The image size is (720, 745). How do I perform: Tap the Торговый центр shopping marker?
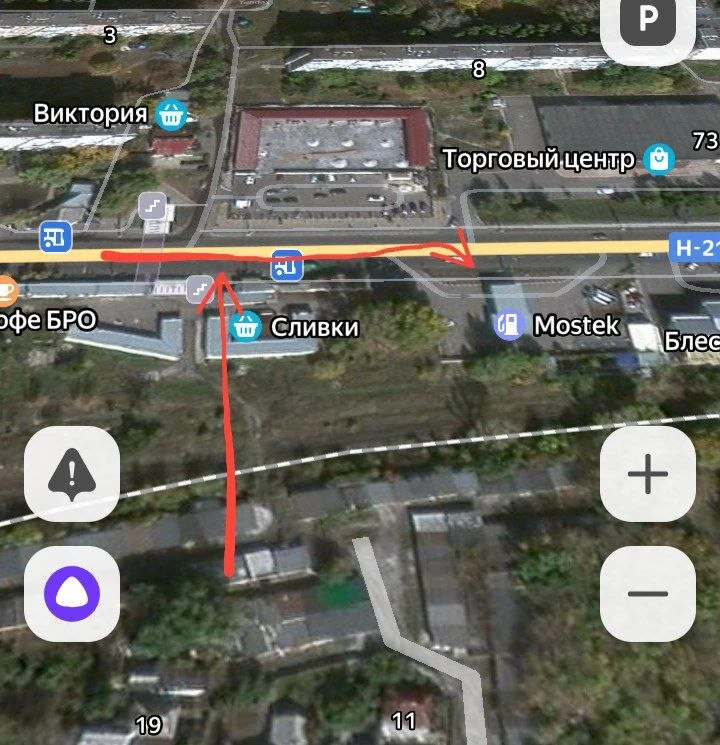(659, 159)
